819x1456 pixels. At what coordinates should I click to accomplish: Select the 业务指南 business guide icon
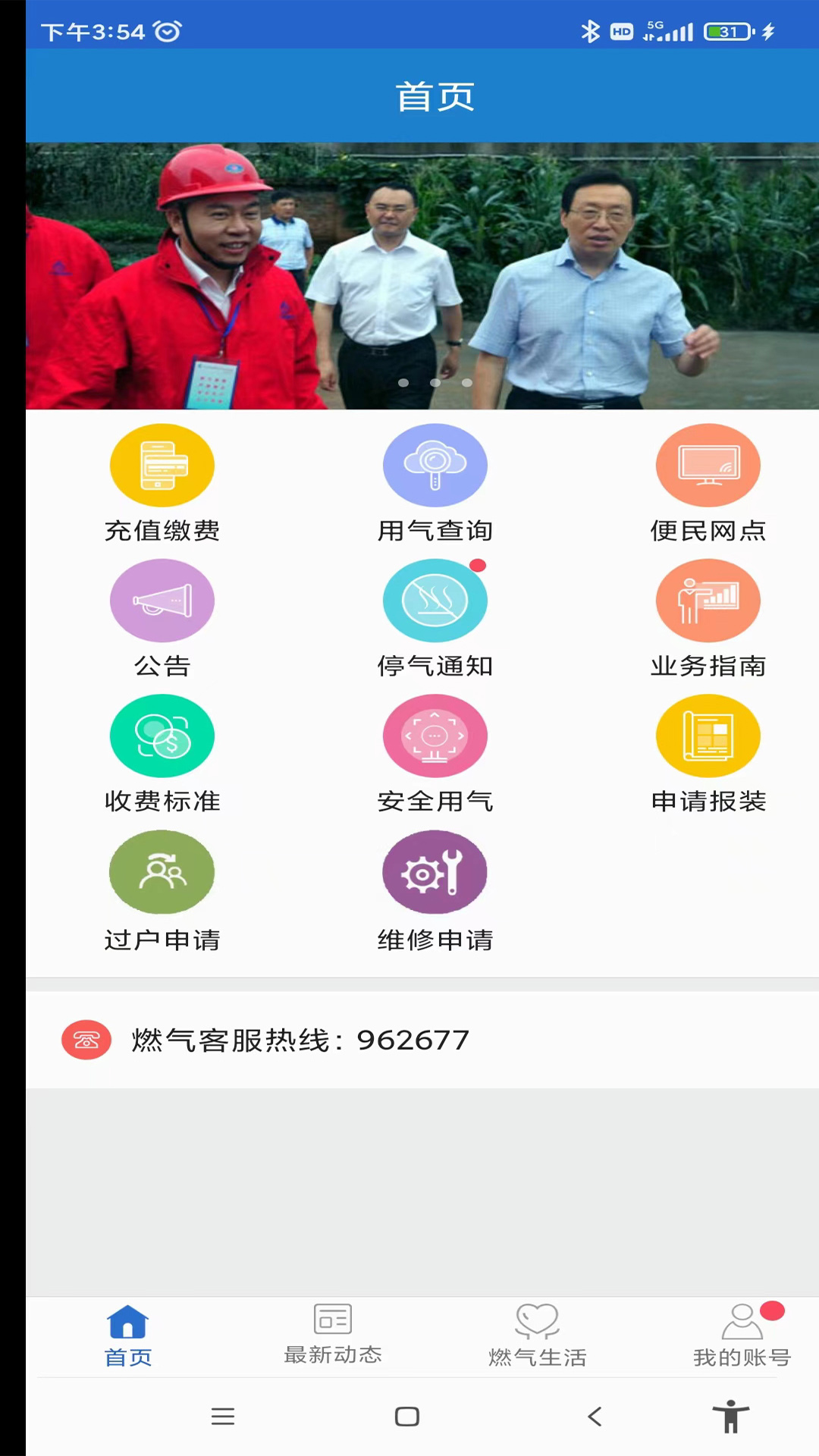point(708,600)
